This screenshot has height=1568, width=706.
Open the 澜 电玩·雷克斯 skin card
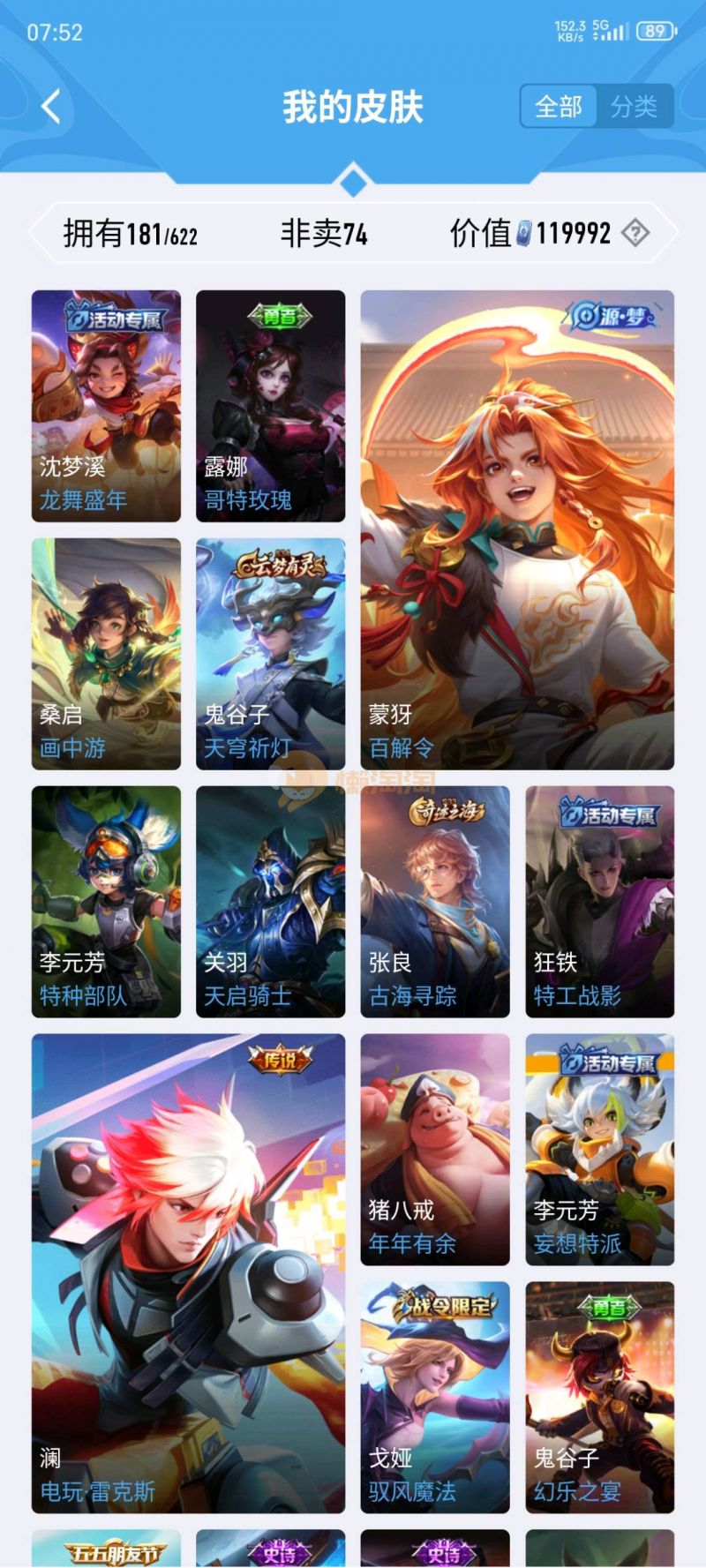(188, 1272)
